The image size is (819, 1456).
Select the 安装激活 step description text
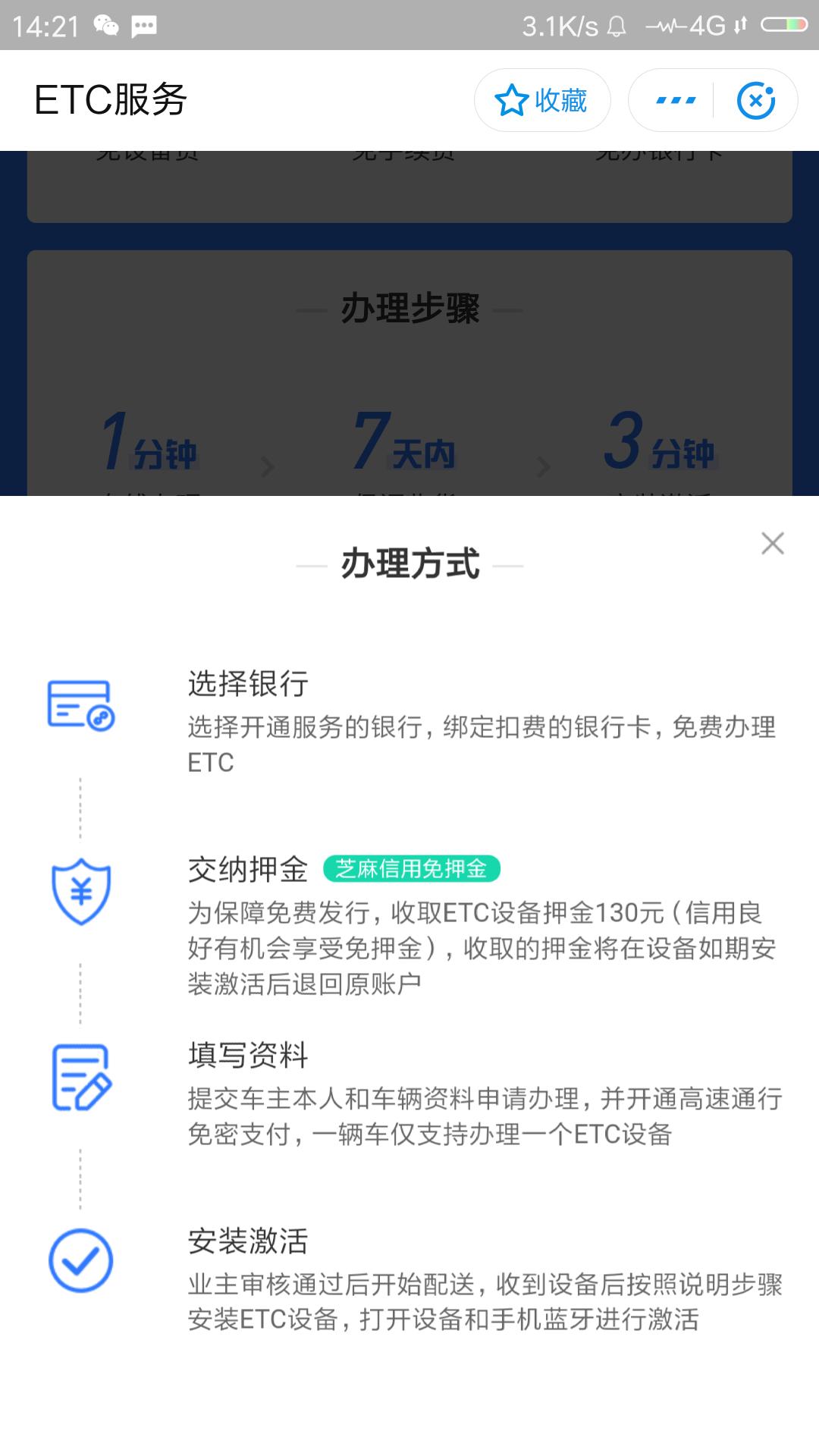(447, 1308)
